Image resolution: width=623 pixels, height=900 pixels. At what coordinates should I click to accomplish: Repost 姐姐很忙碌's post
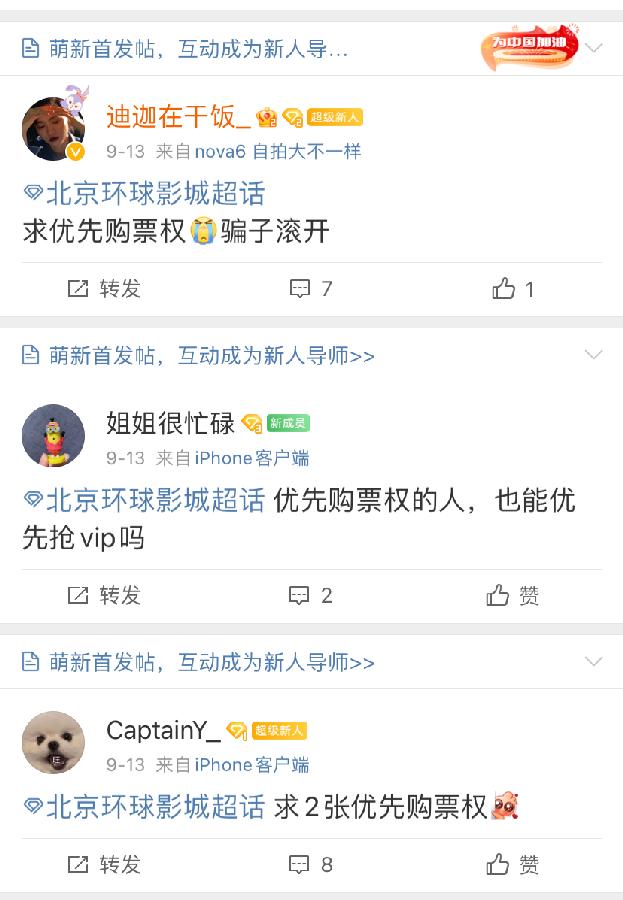coord(105,596)
